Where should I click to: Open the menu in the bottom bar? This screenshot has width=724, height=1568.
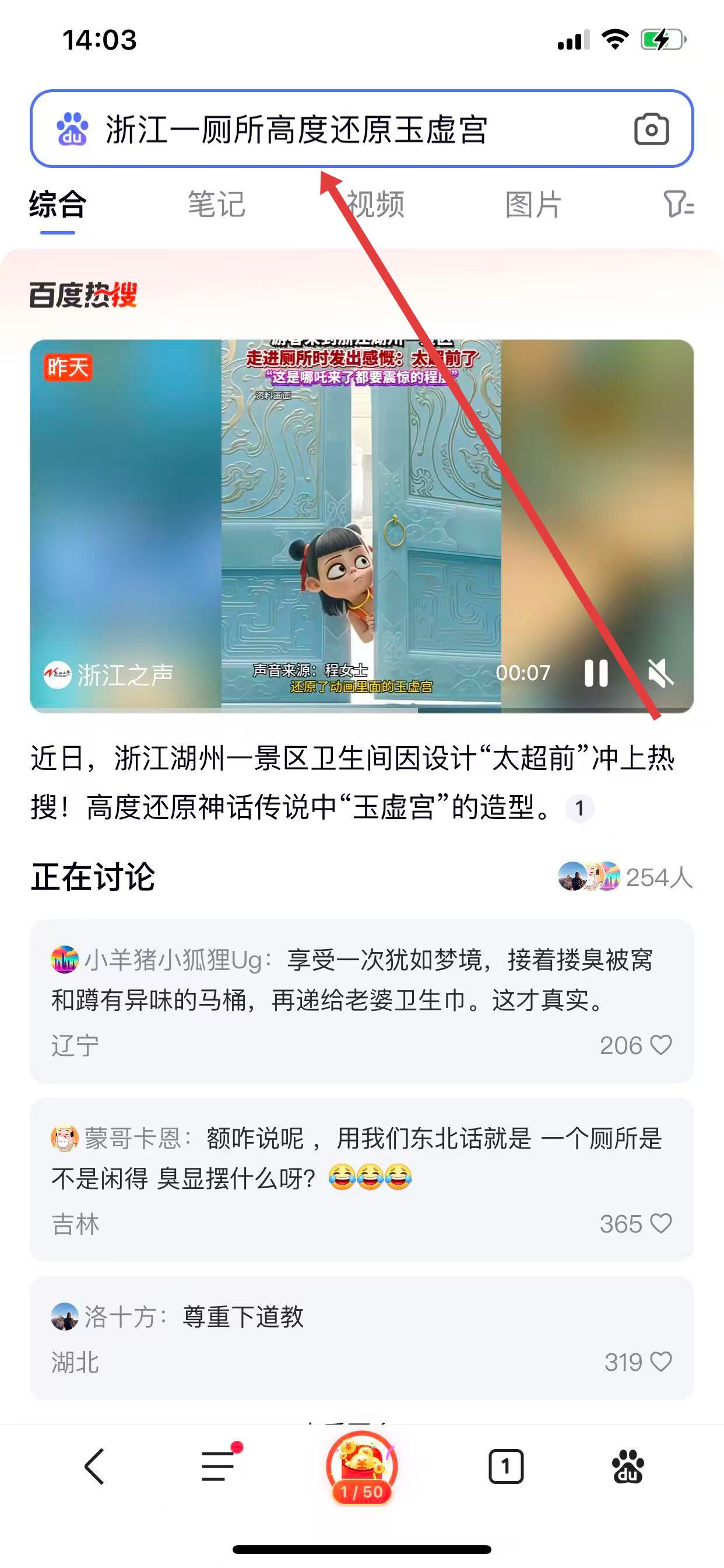pyautogui.click(x=218, y=1466)
